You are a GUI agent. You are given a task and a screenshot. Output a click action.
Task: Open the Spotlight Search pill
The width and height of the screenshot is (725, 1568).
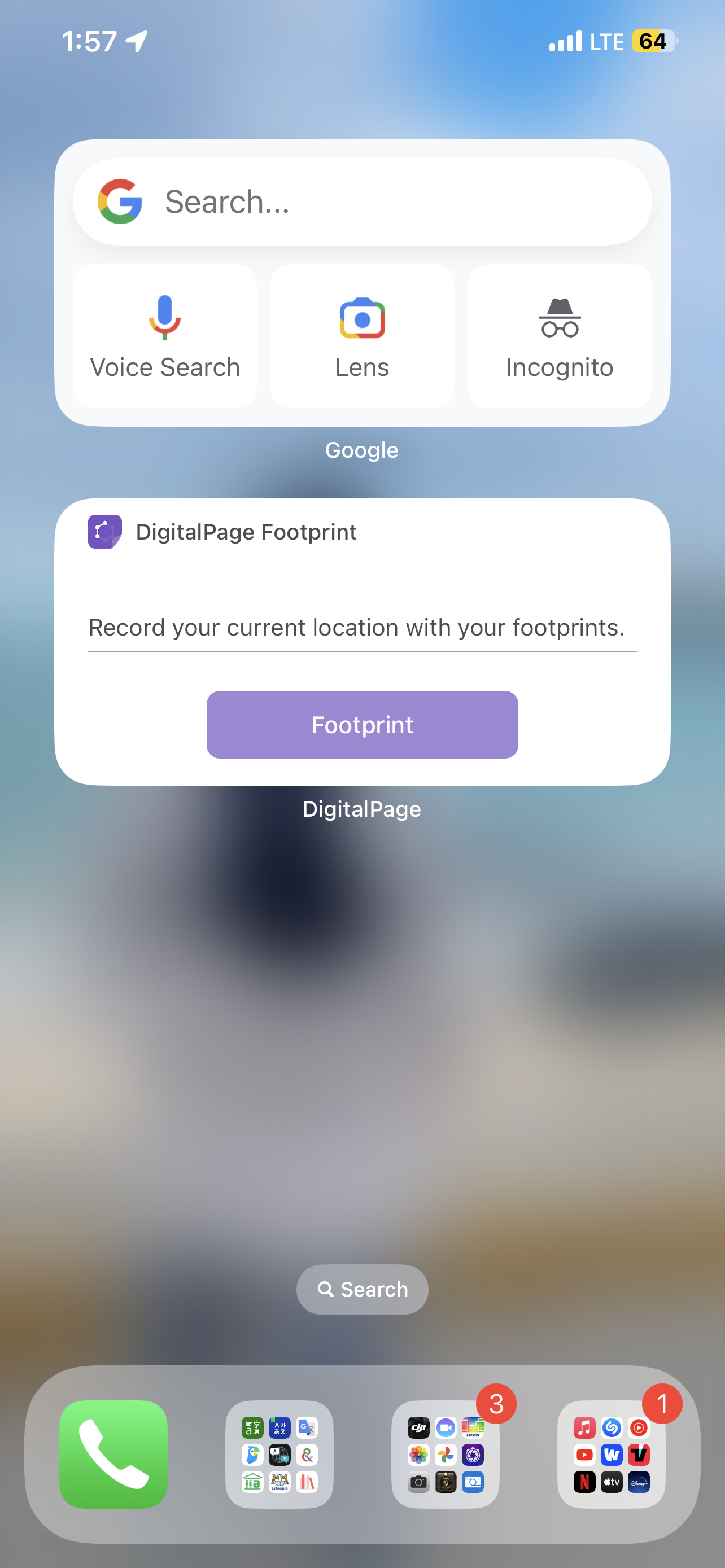[x=362, y=1289]
